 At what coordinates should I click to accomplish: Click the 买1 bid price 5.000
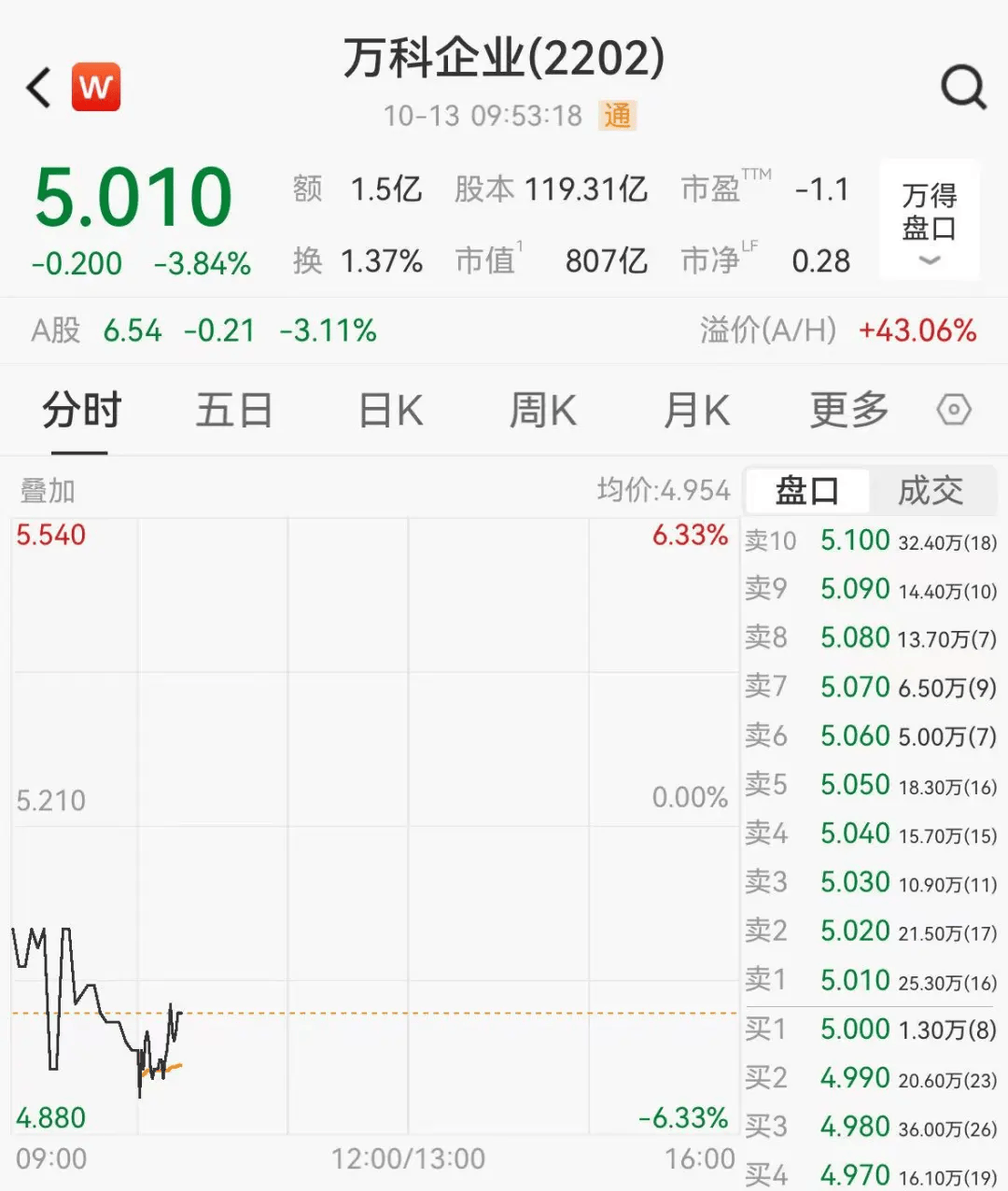[854, 1029]
